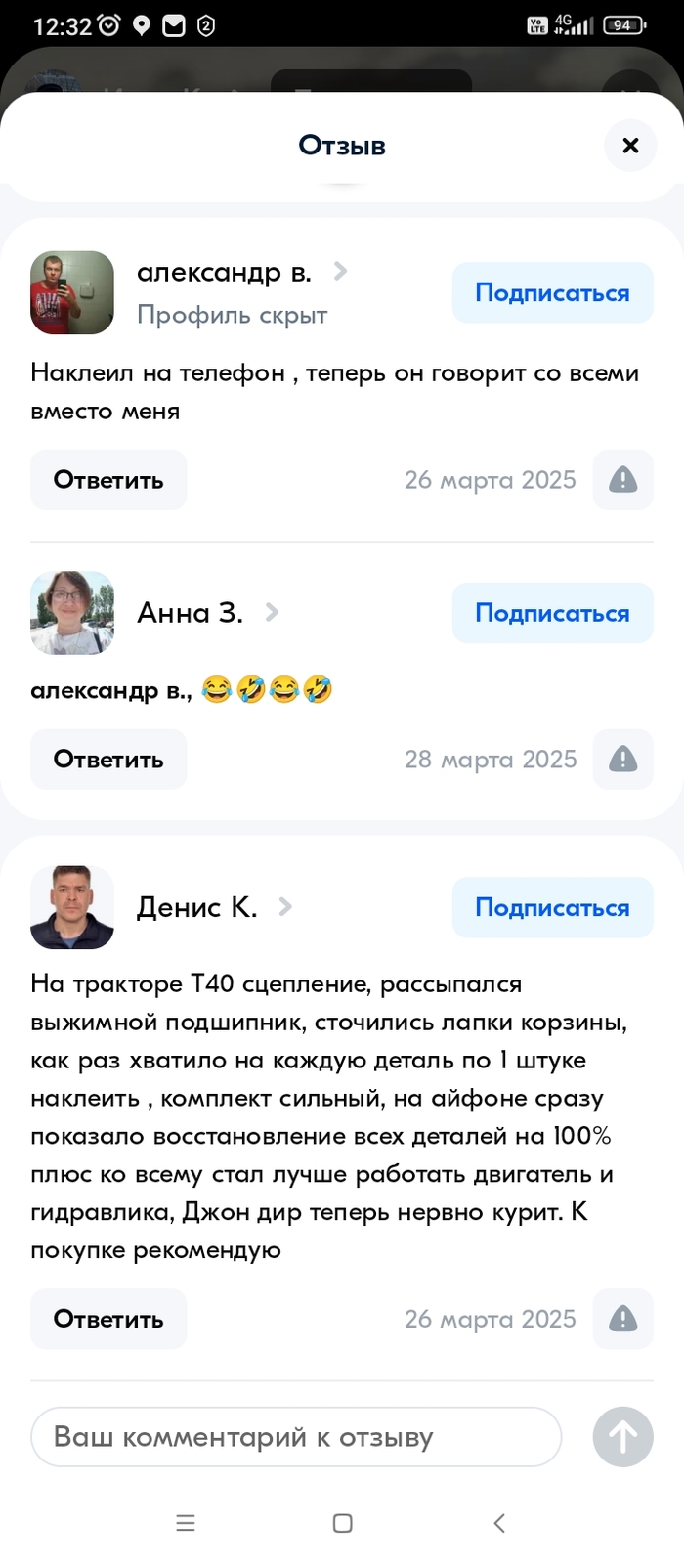Subscribe to Денис К.
The width and height of the screenshot is (684, 1568).
552,907
